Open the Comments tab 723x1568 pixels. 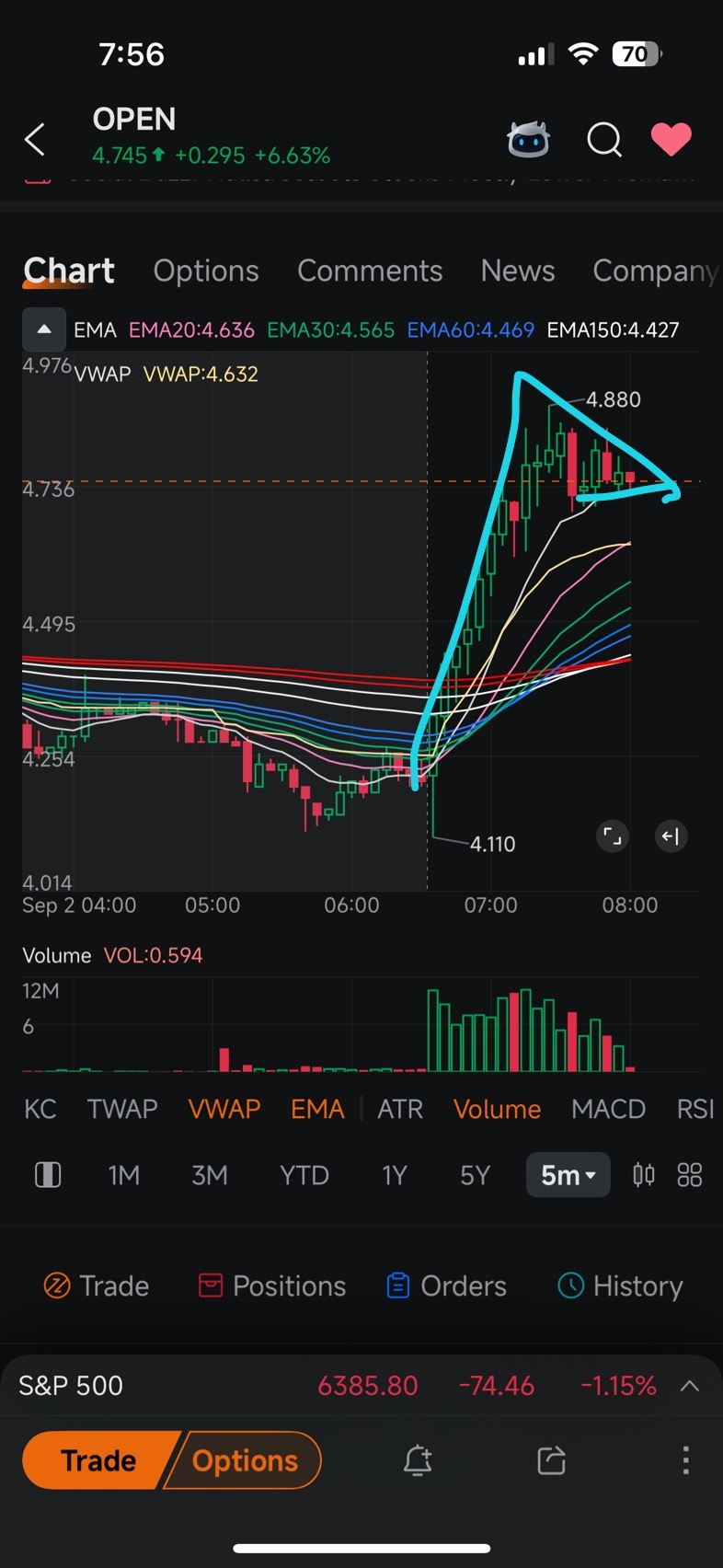(370, 271)
